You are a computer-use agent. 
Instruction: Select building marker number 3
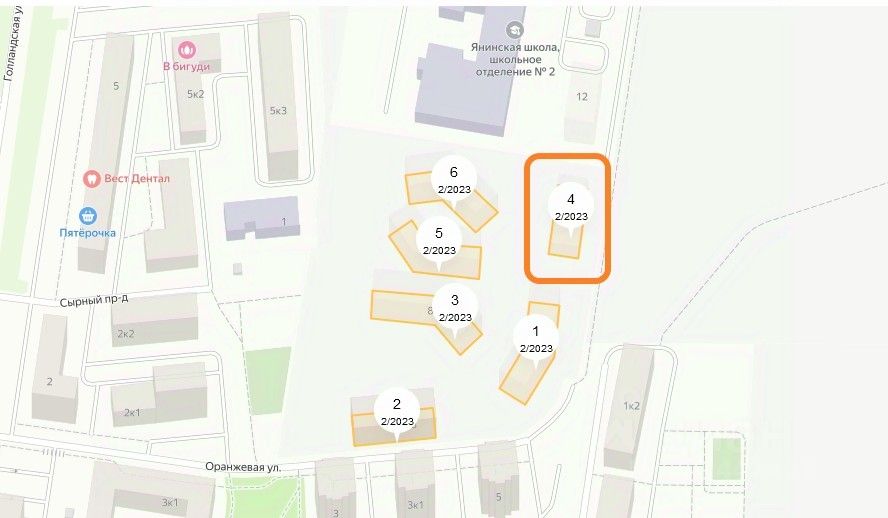pyautogui.click(x=455, y=307)
